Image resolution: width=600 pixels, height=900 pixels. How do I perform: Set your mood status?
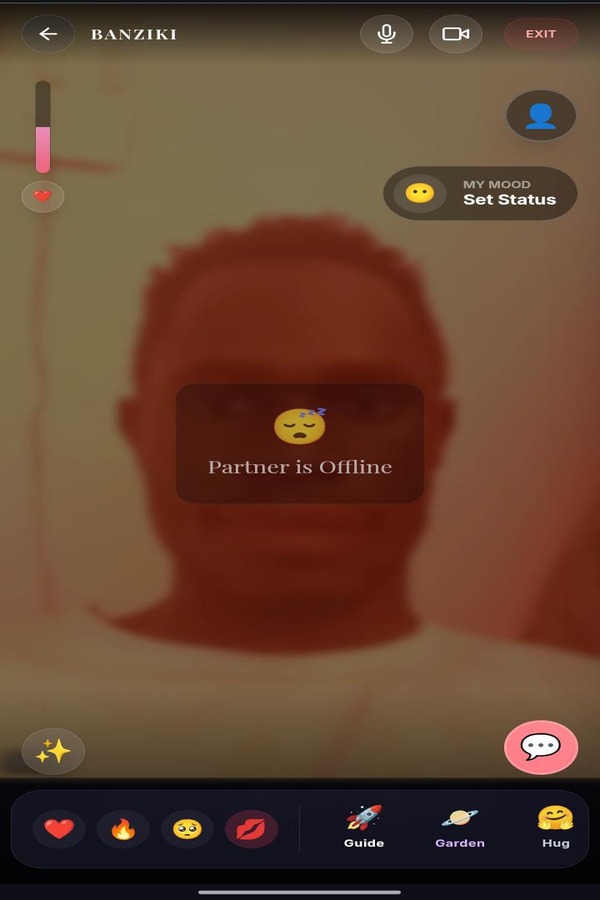tap(481, 193)
